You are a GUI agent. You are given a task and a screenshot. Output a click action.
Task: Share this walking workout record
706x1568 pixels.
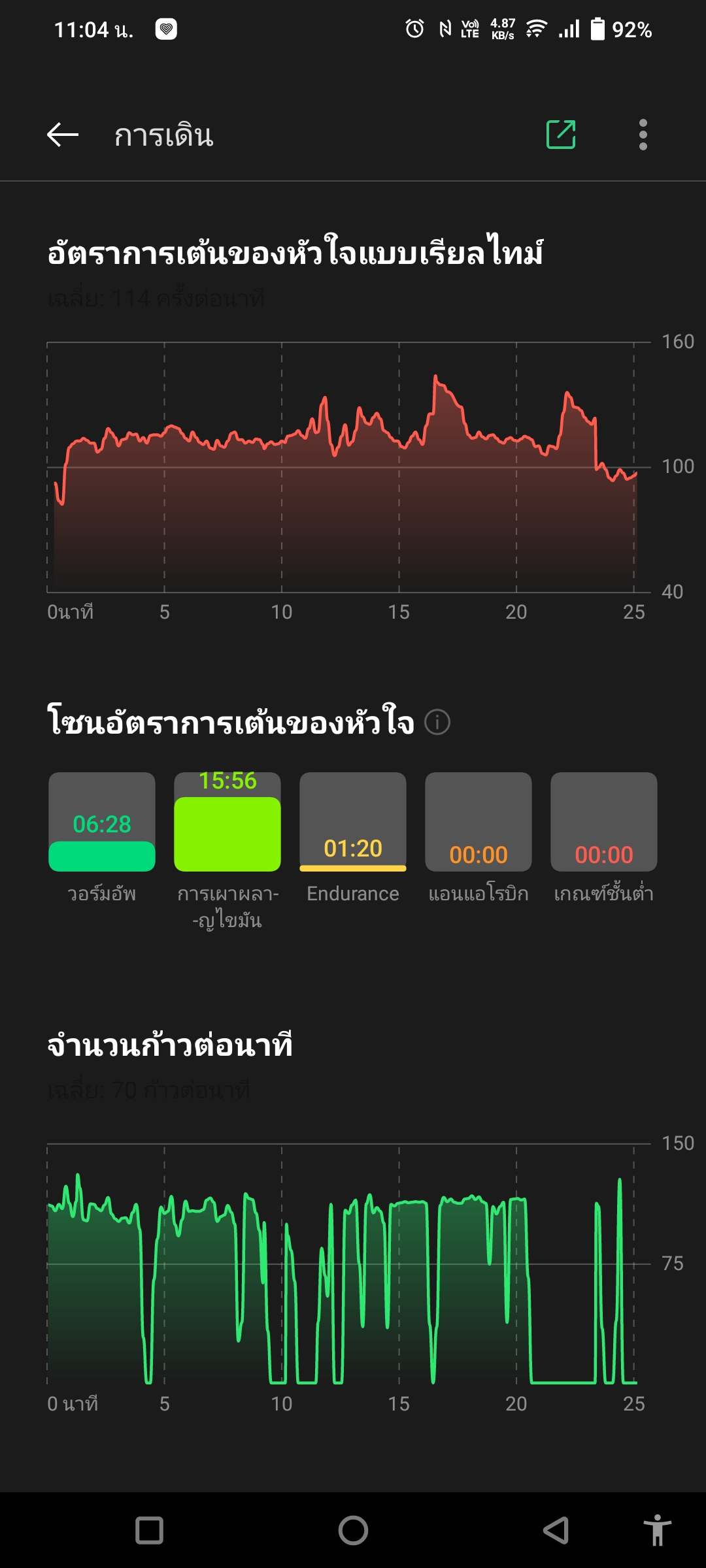561,135
